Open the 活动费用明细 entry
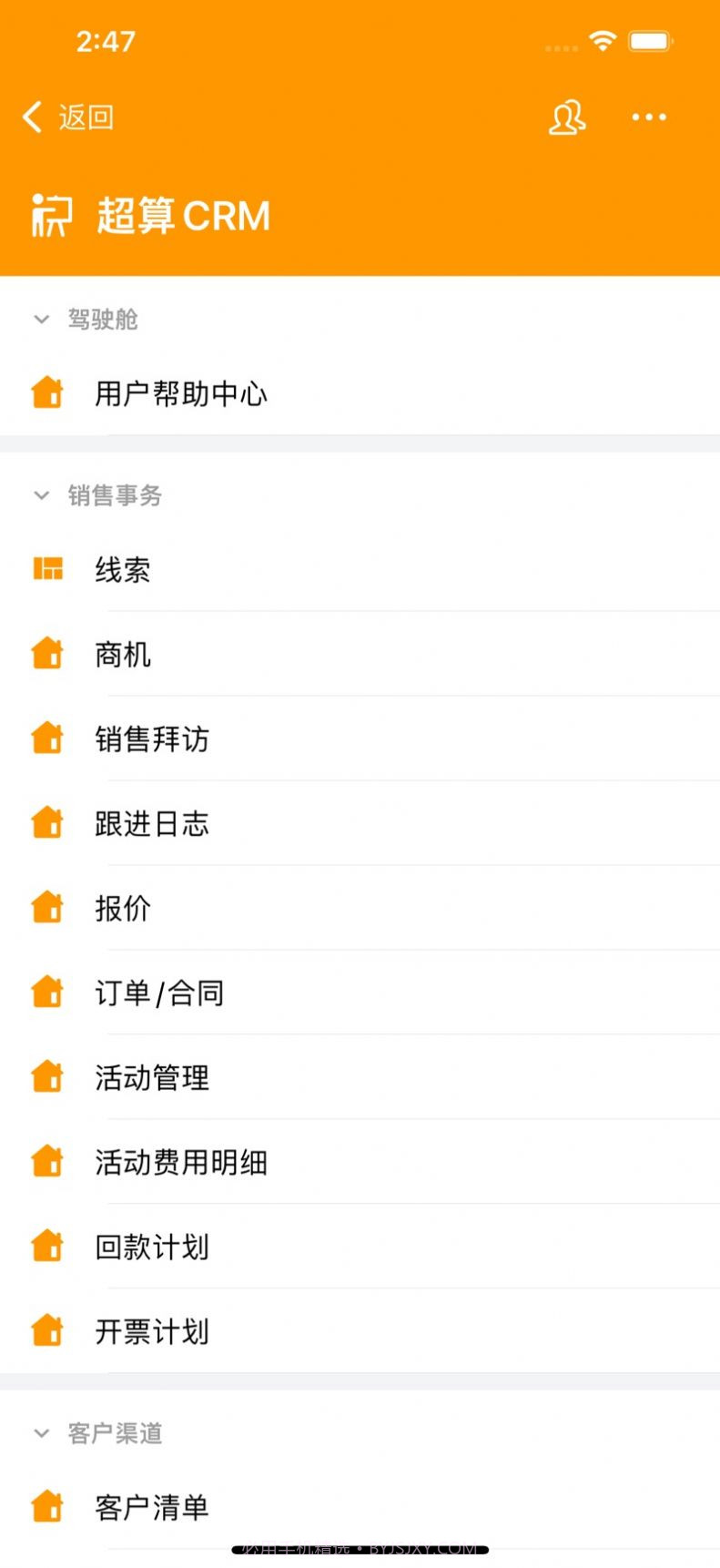The image size is (720, 1568). (179, 1162)
